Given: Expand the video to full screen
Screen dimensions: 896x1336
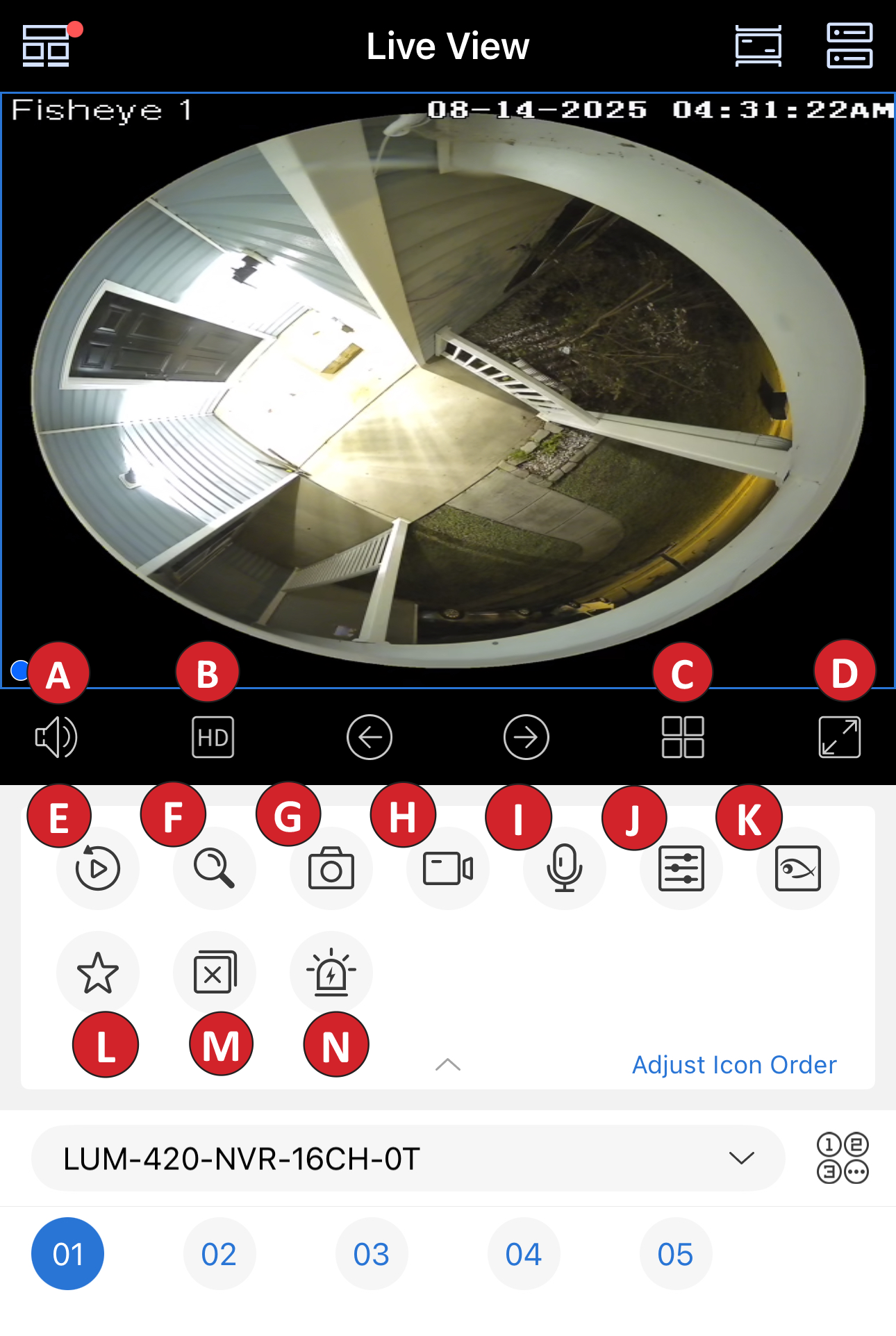Looking at the screenshot, I should tap(840, 737).
